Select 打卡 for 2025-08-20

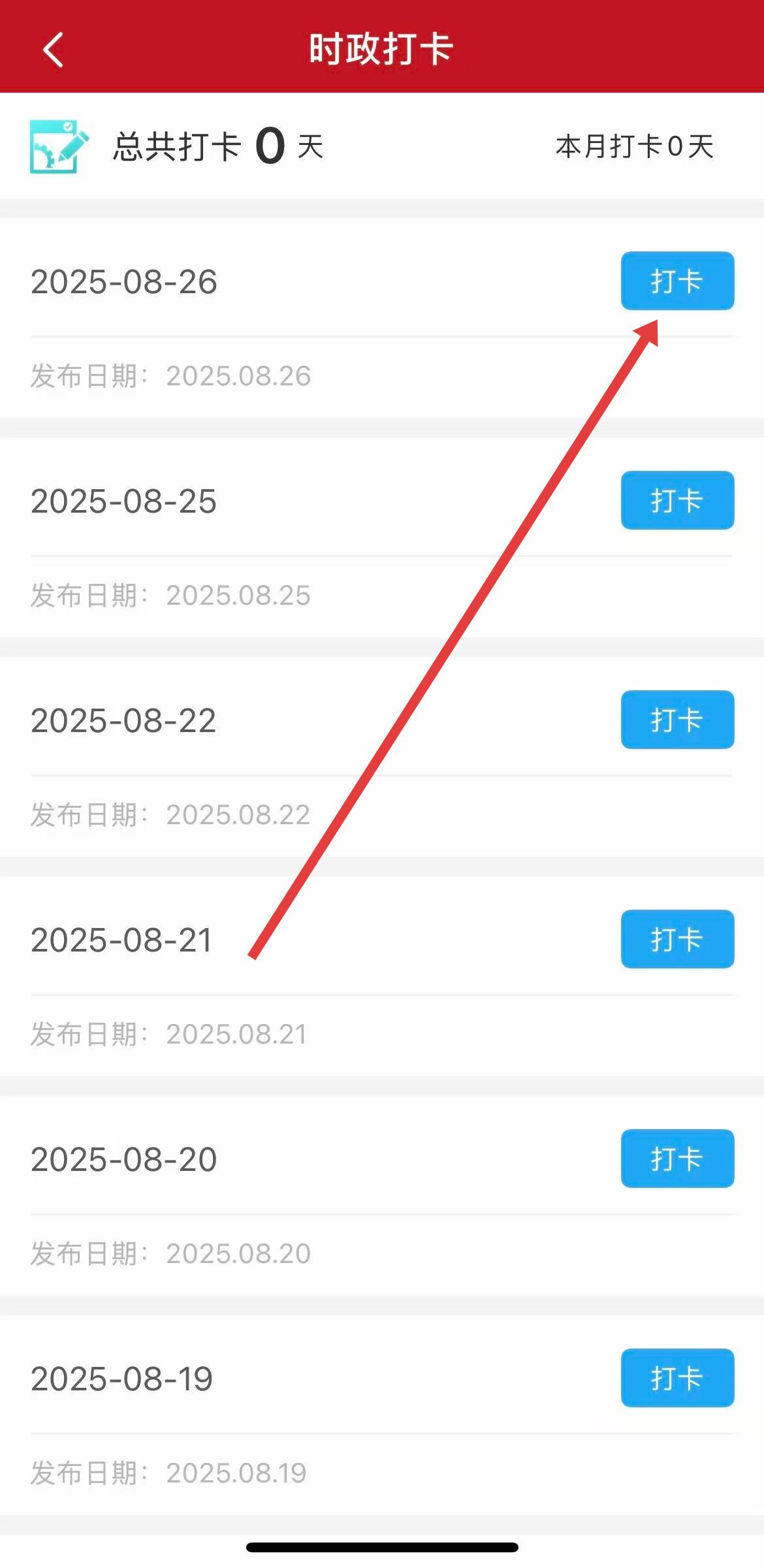677,1159
